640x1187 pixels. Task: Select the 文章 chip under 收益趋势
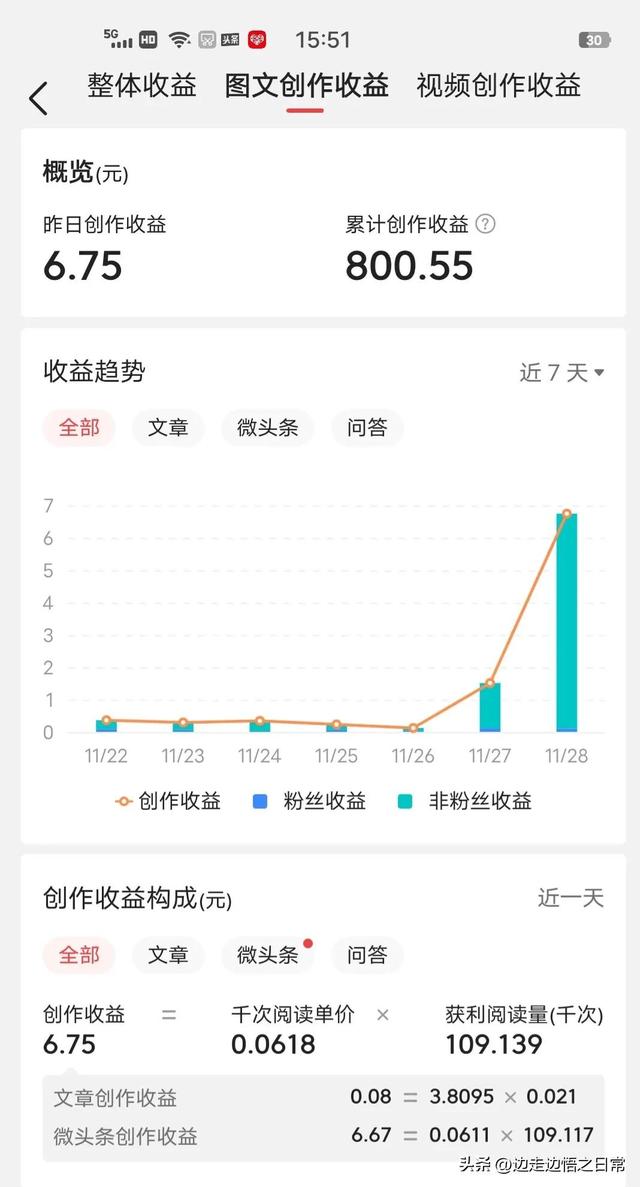pyautogui.click(x=168, y=428)
